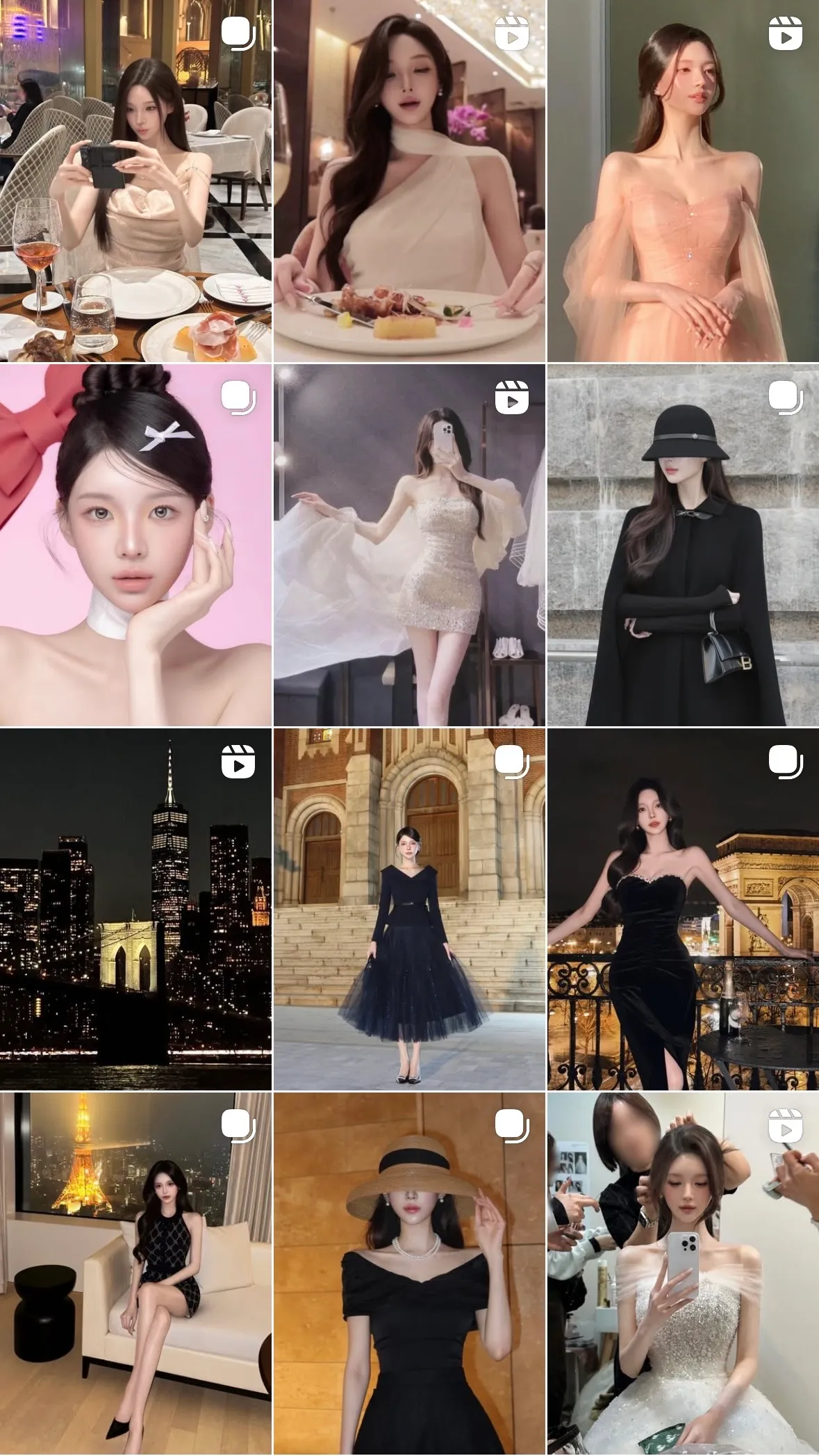
Task: Open the velvet dress Arc de Triomphe post
Action: (683, 909)
